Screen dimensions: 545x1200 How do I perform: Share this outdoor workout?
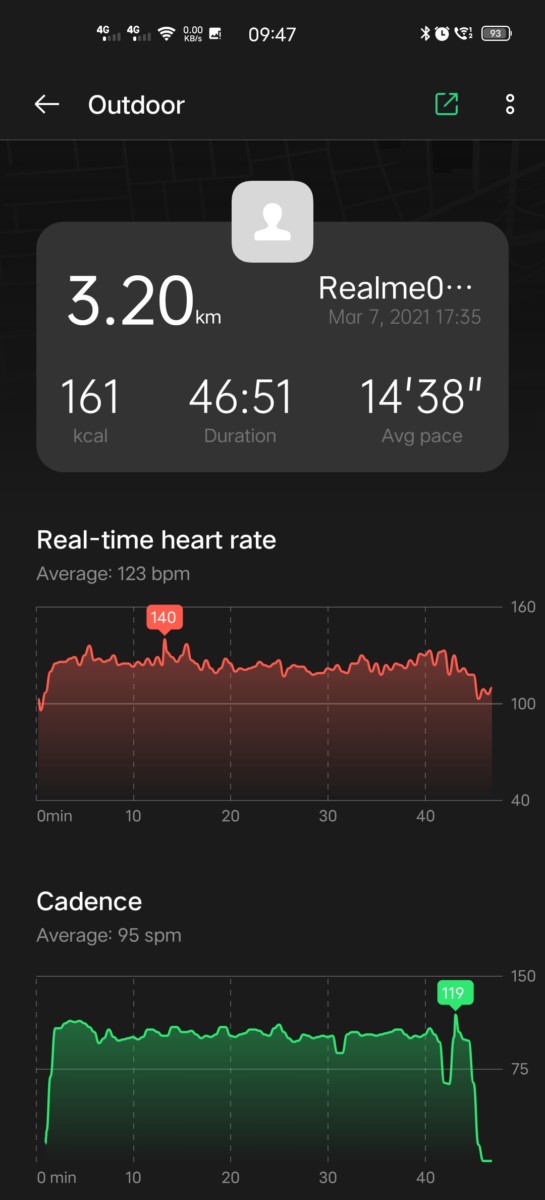(446, 104)
